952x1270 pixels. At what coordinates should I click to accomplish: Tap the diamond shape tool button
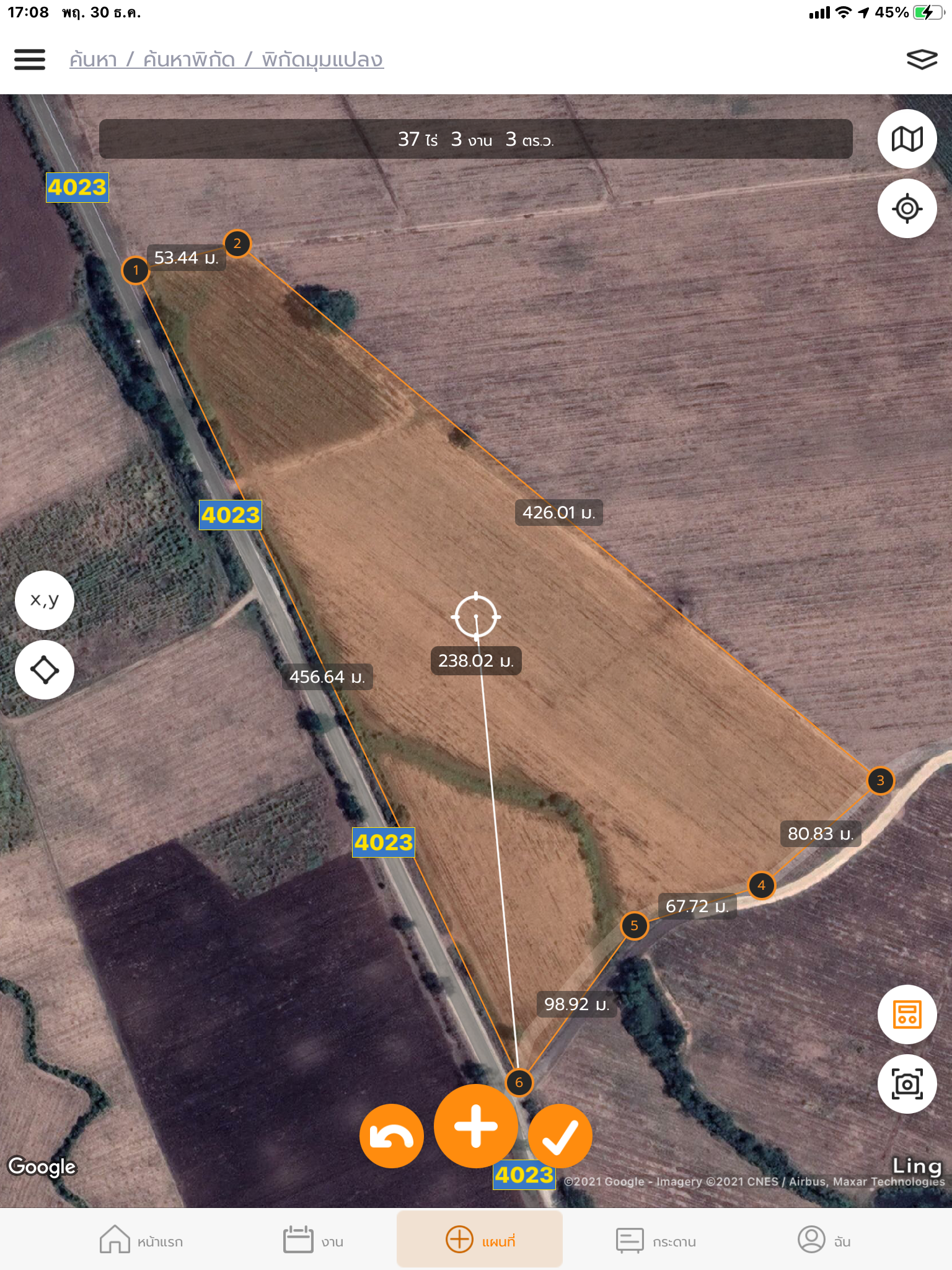45,670
